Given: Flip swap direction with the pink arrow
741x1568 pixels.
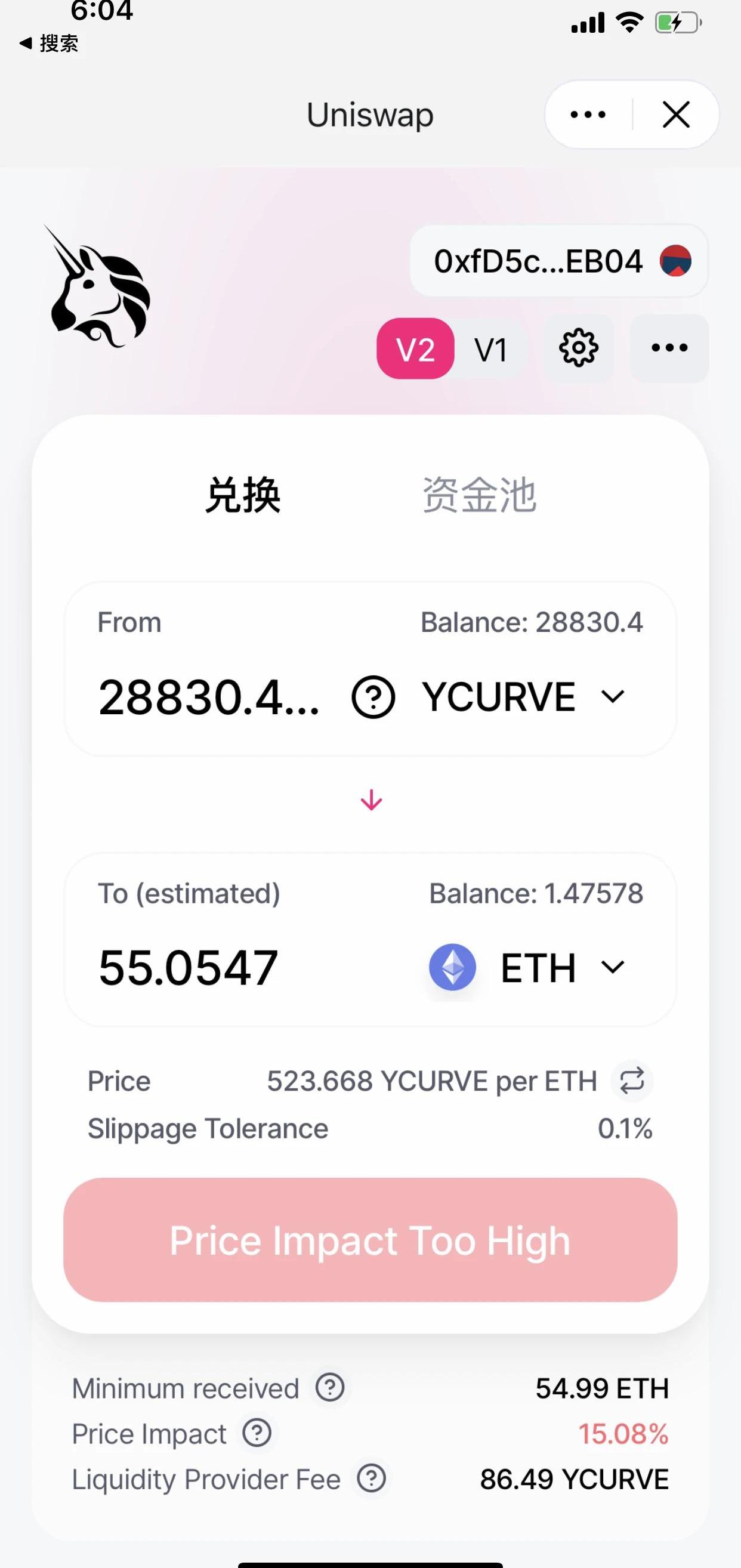Looking at the screenshot, I should pyautogui.click(x=372, y=801).
